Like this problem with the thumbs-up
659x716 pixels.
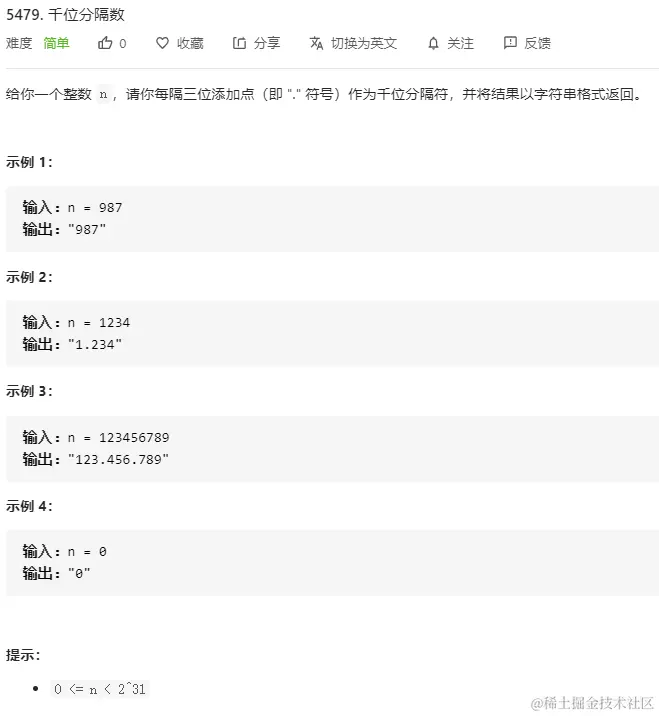(x=106, y=43)
